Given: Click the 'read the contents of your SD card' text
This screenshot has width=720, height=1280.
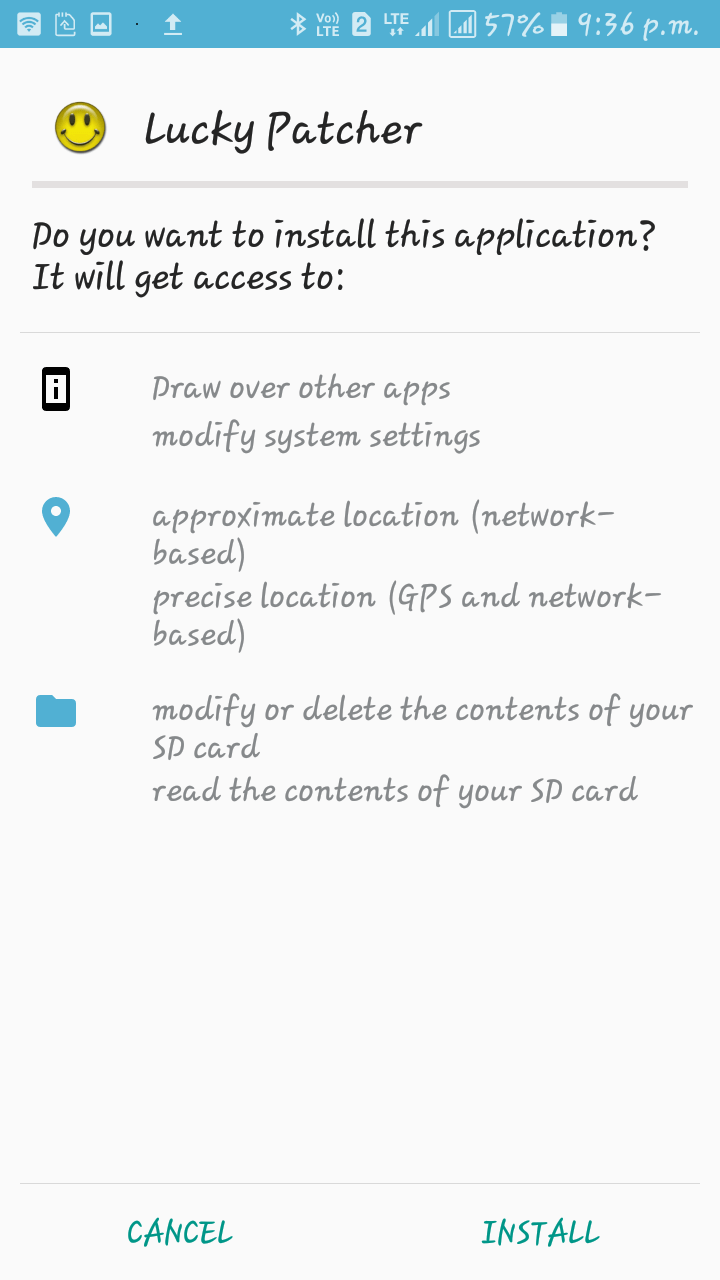Looking at the screenshot, I should click(394, 791).
